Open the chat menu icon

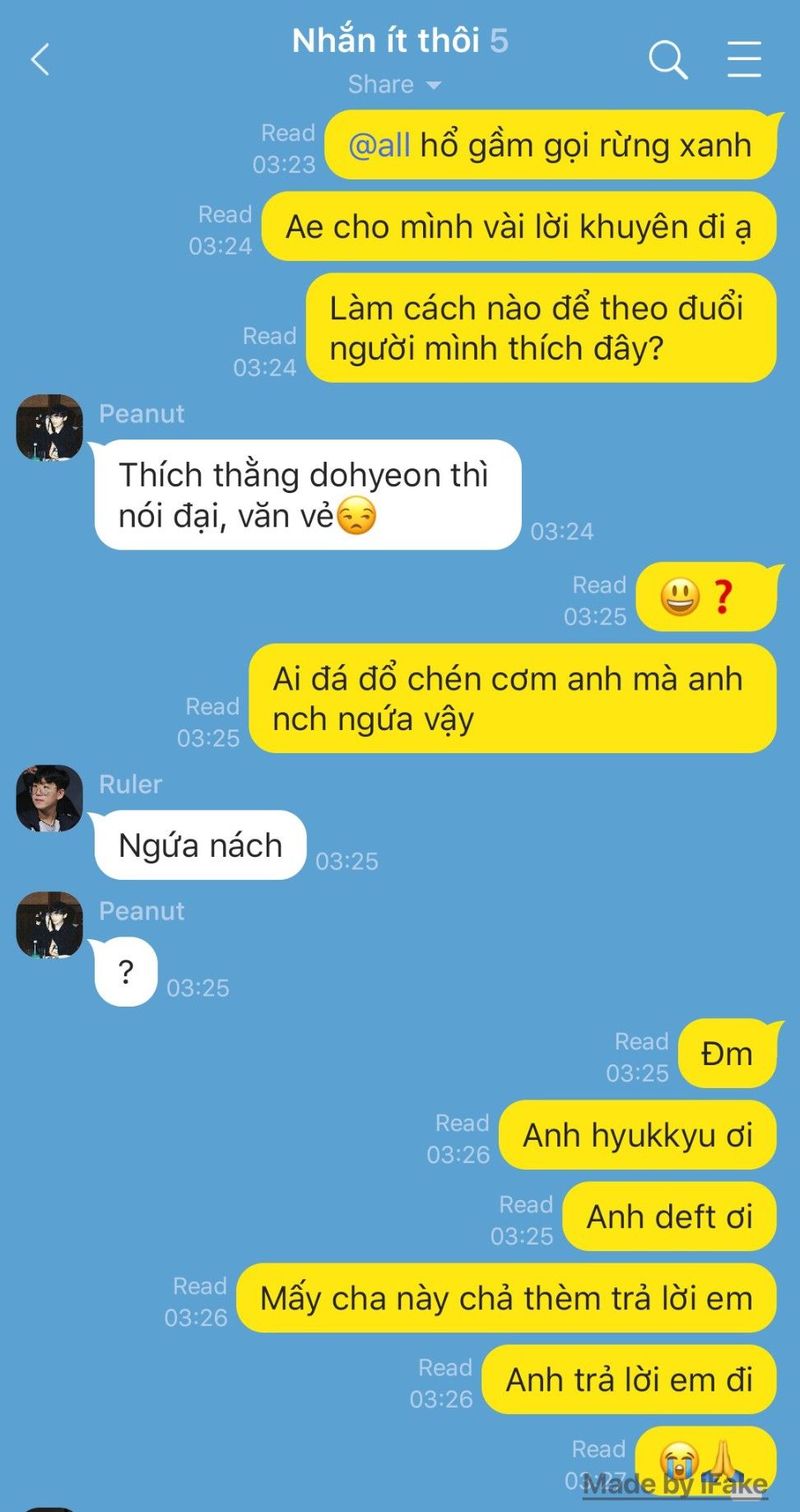coord(744,59)
